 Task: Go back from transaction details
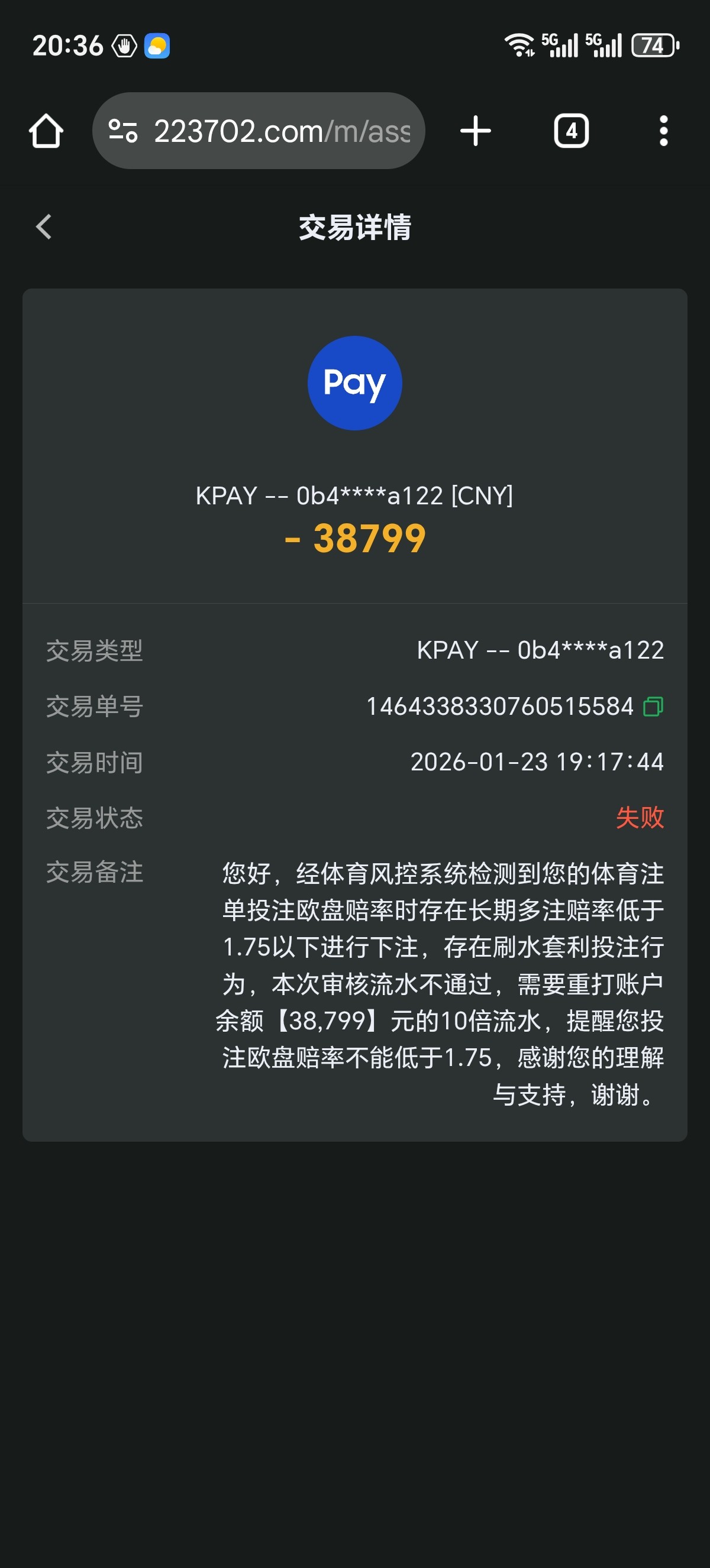pos(44,227)
